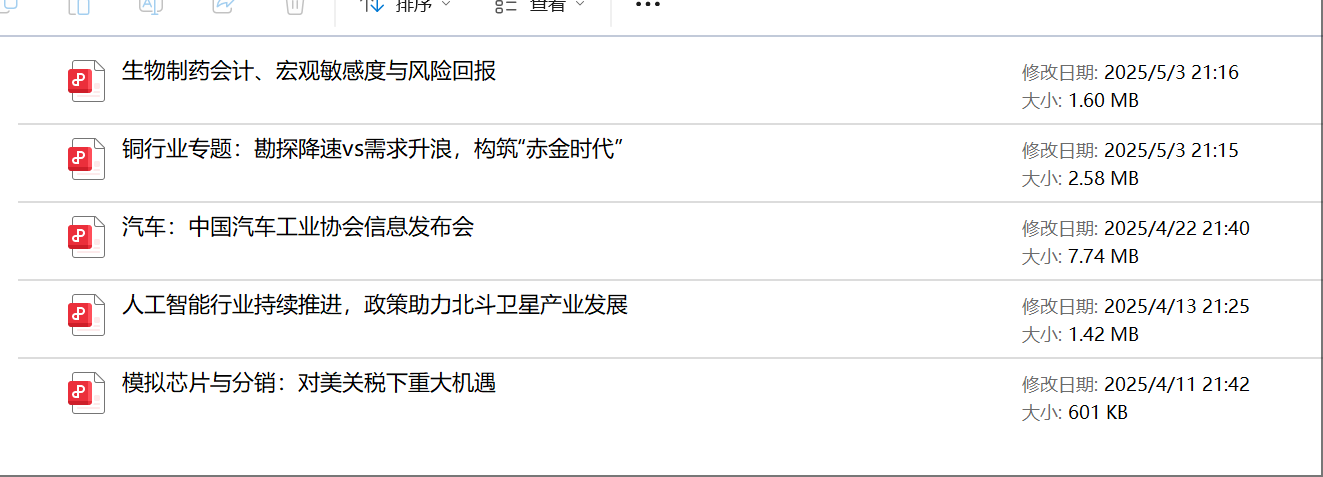Viewport: 1323px width, 477px height.
Task: Expand the 排序 sort dropdown
Action: (x=407, y=5)
